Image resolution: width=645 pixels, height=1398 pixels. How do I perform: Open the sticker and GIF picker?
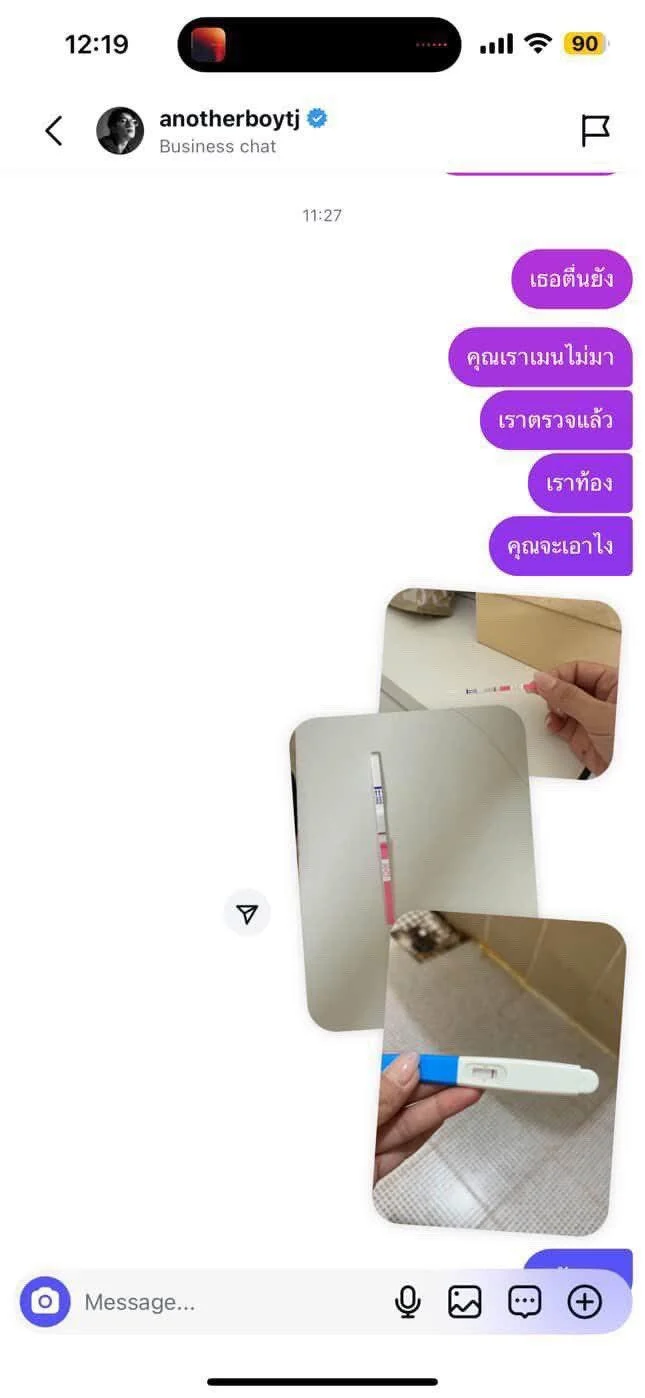coord(525,1301)
